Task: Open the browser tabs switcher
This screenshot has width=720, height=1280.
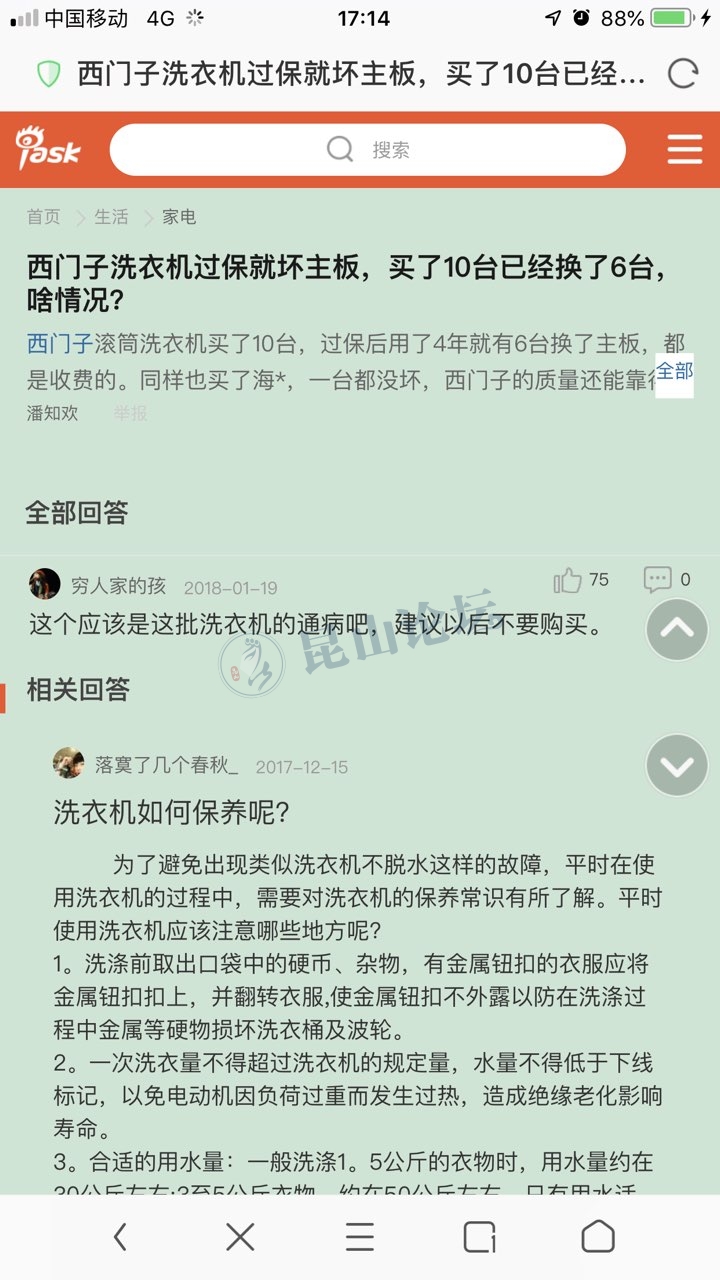Action: (480, 1237)
